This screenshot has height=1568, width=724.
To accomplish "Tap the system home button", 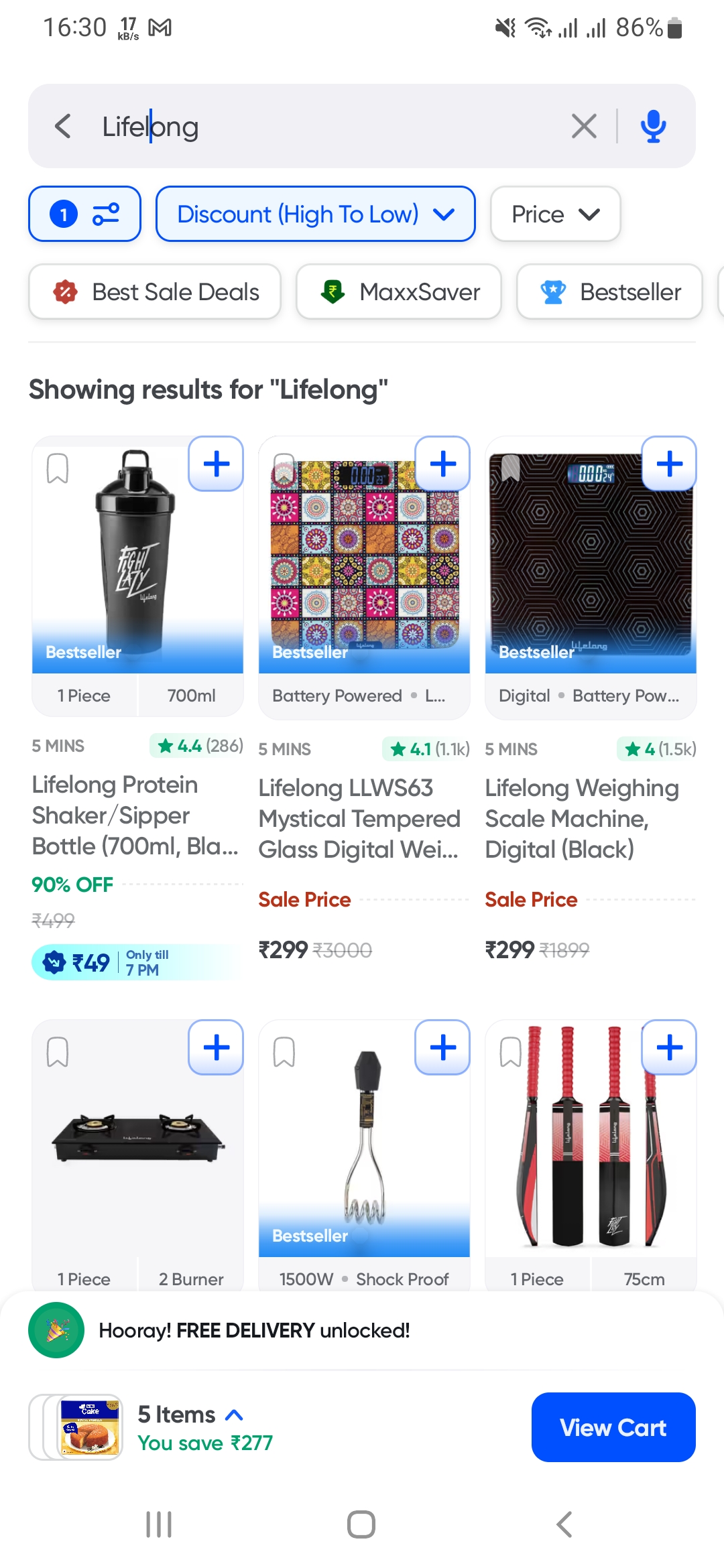I will pyautogui.click(x=361, y=1524).
